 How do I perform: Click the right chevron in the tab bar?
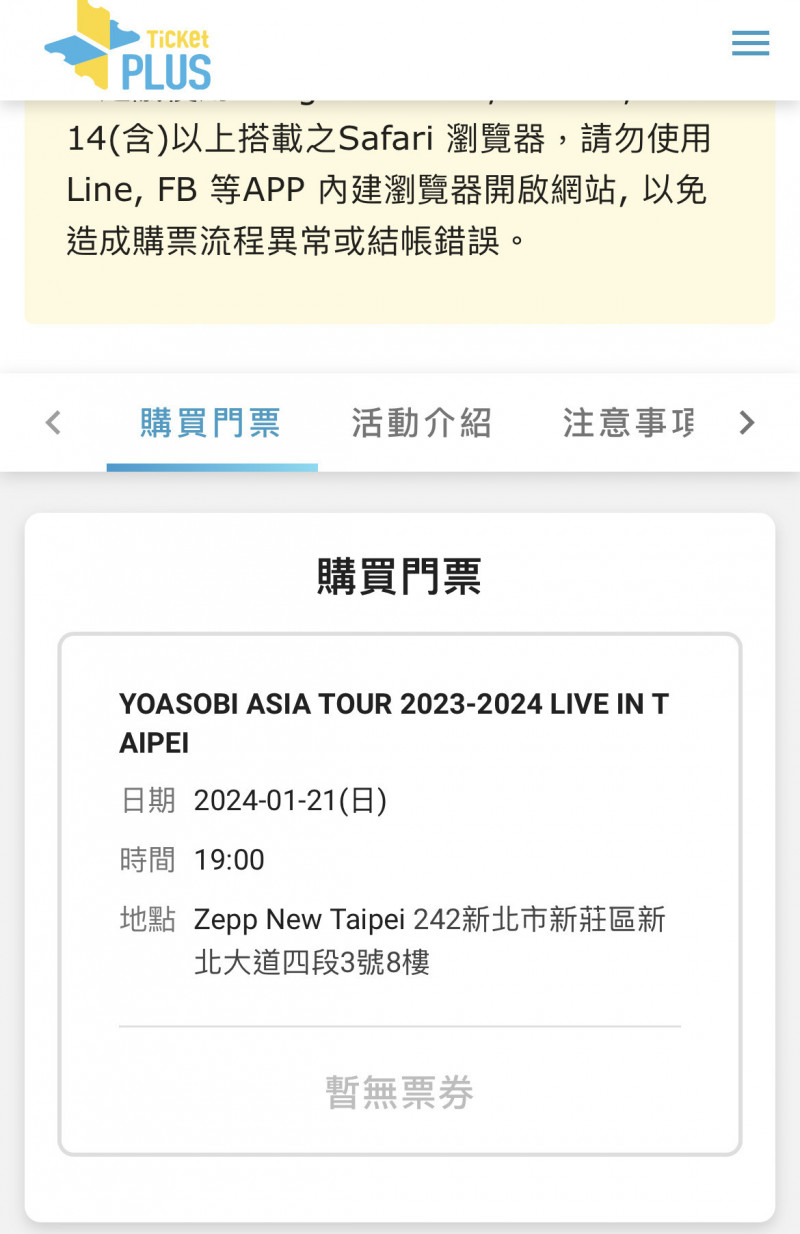747,422
